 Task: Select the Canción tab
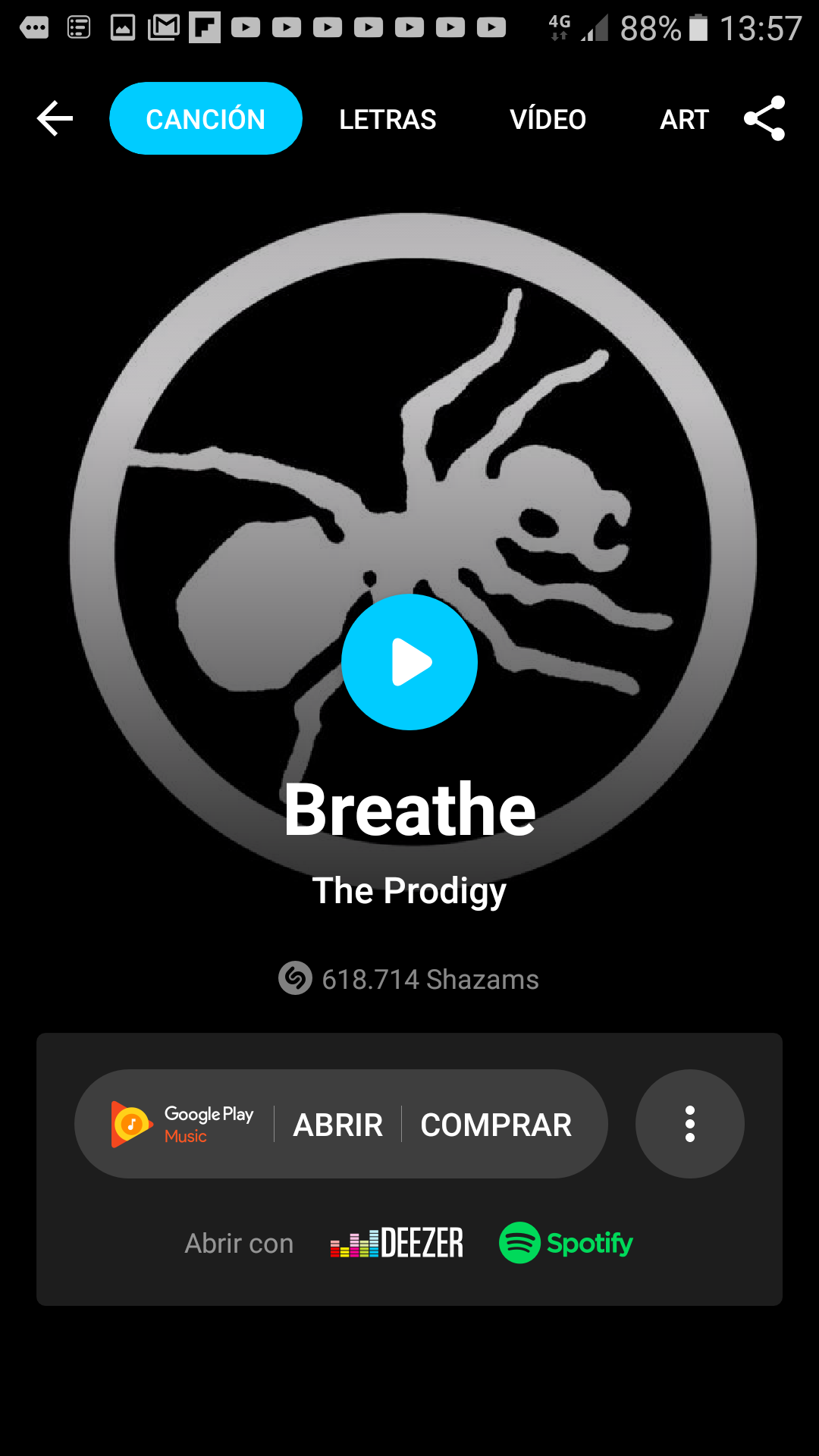pos(206,119)
